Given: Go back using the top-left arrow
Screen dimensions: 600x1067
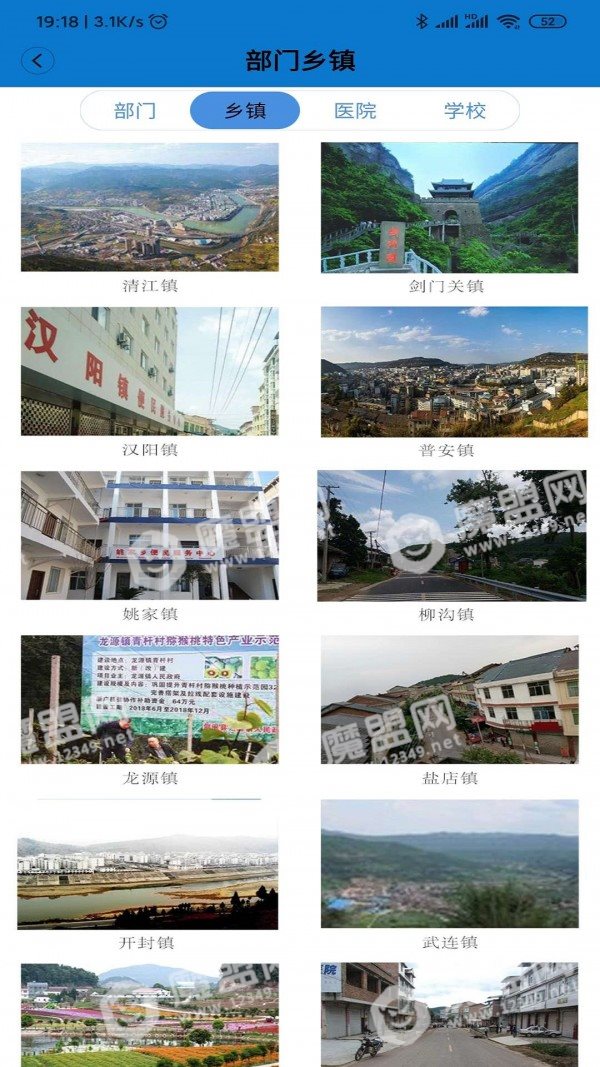Looking at the screenshot, I should pos(37,61).
